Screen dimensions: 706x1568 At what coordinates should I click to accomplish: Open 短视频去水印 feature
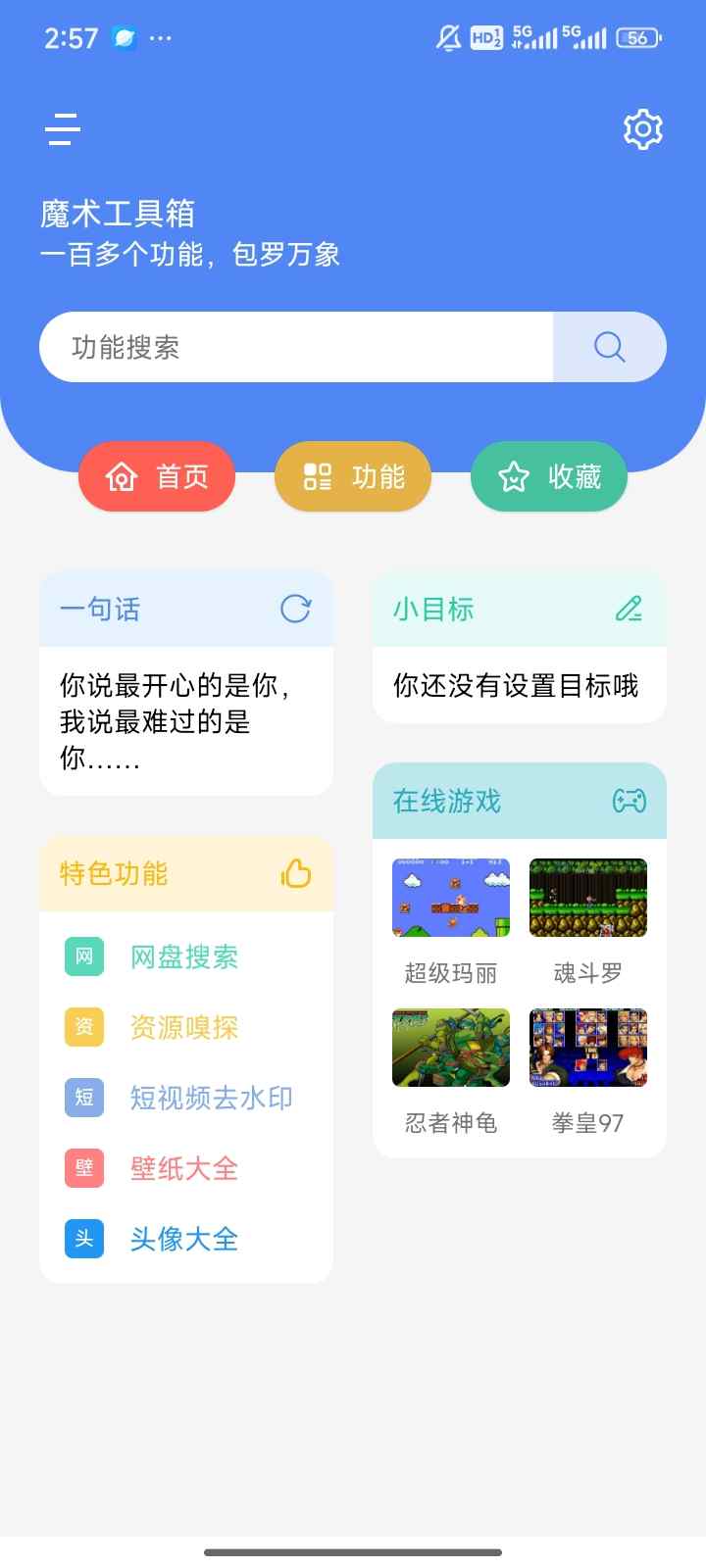(211, 1098)
